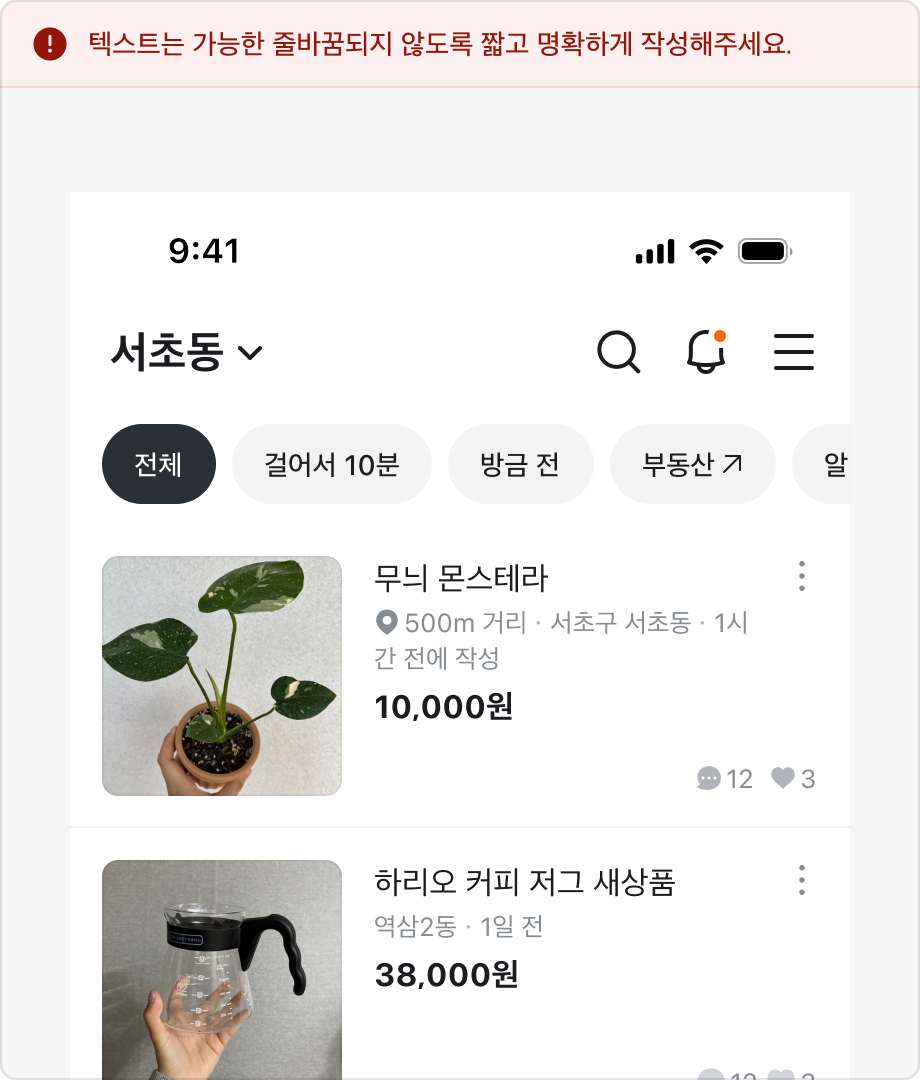
Task: Toggle the 방금 전 filter chip
Action: (521, 463)
